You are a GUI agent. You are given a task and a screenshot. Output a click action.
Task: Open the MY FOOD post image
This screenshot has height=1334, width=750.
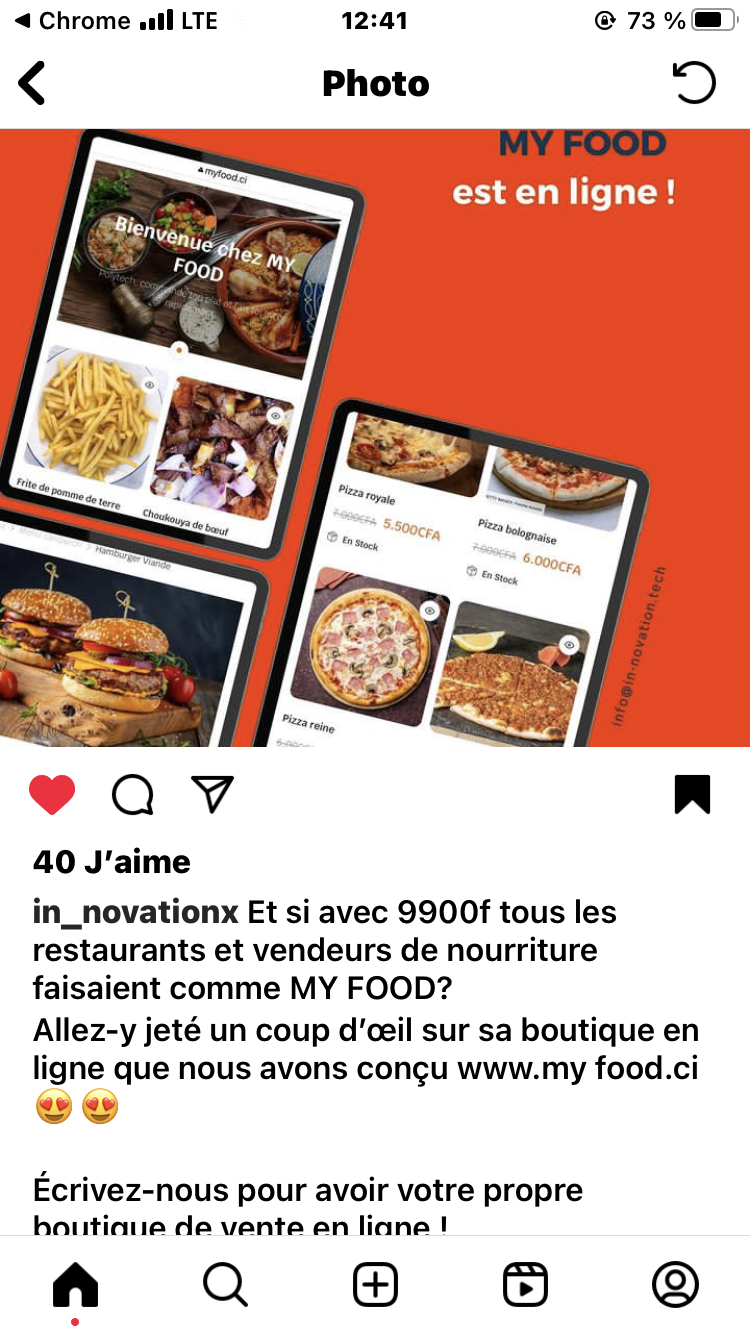(375, 438)
